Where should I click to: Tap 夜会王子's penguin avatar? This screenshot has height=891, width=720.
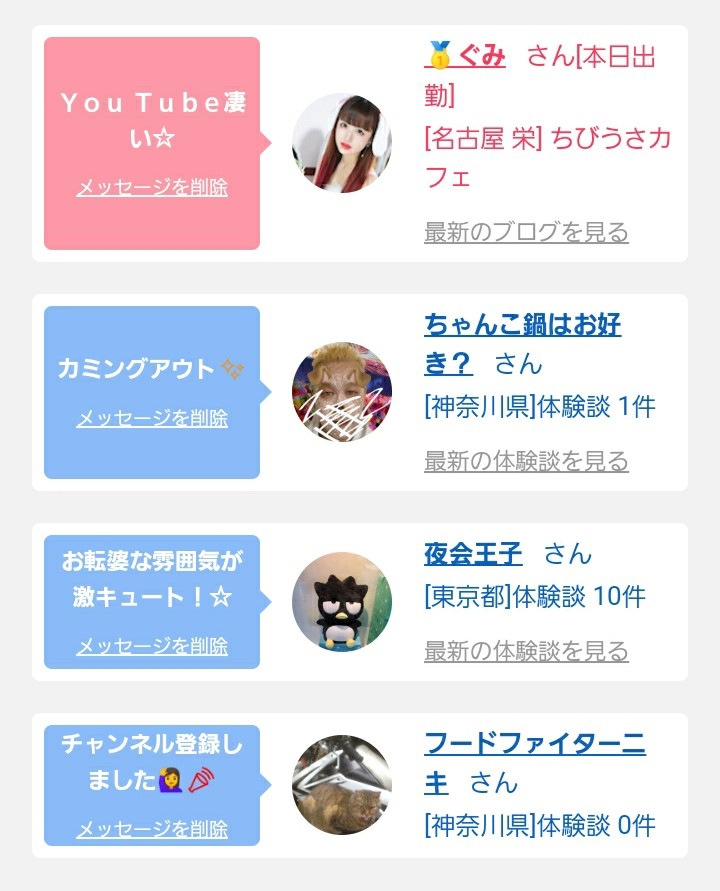point(342,601)
